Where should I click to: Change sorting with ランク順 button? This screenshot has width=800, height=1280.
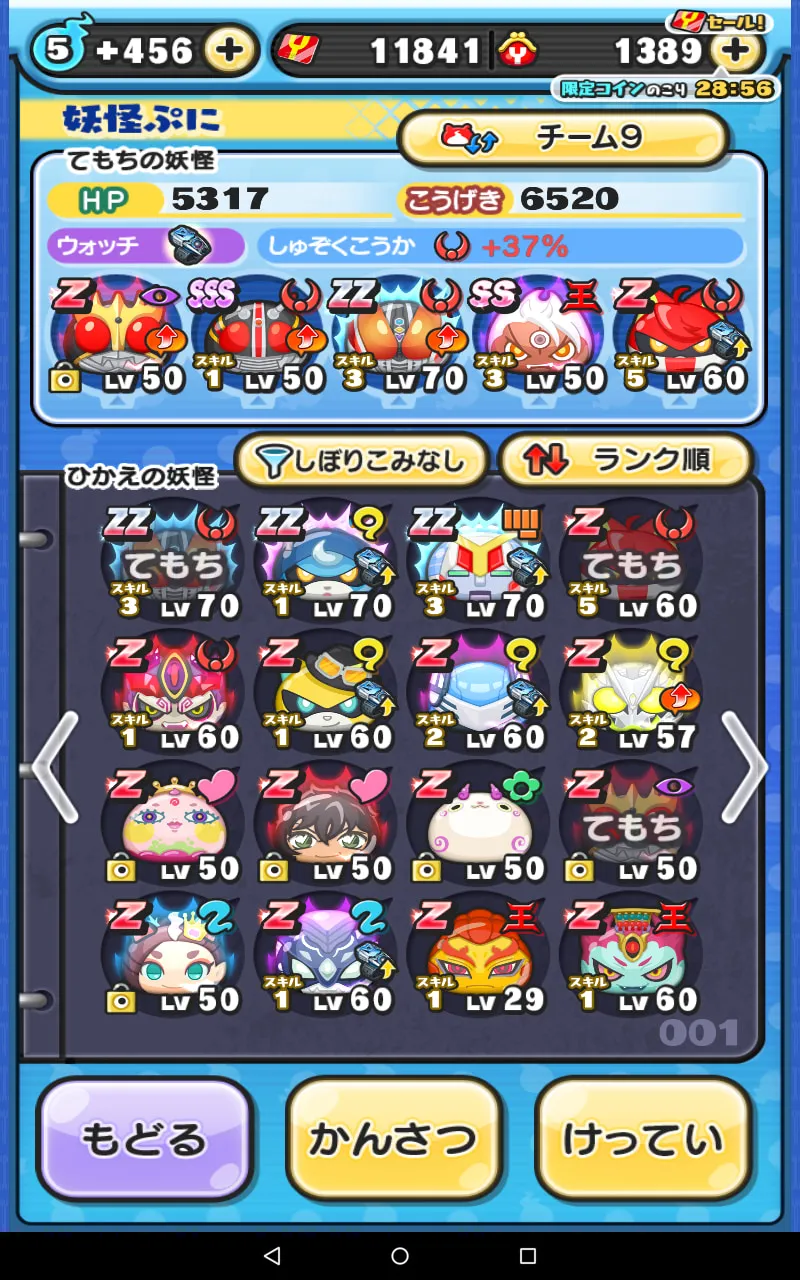tap(625, 460)
